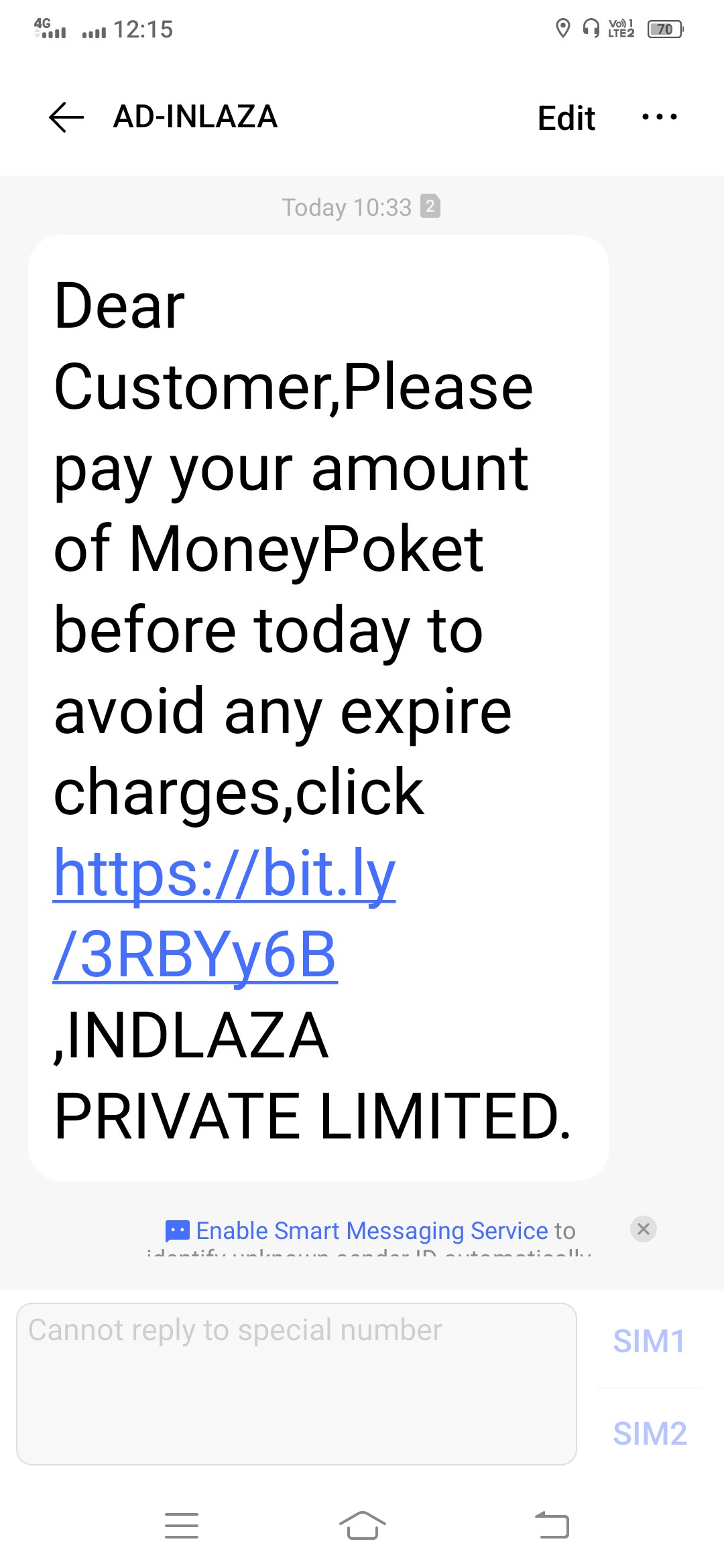Go back from the AD-INLAZA conversation
The image size is (724, 1568).
coord(66,117)
